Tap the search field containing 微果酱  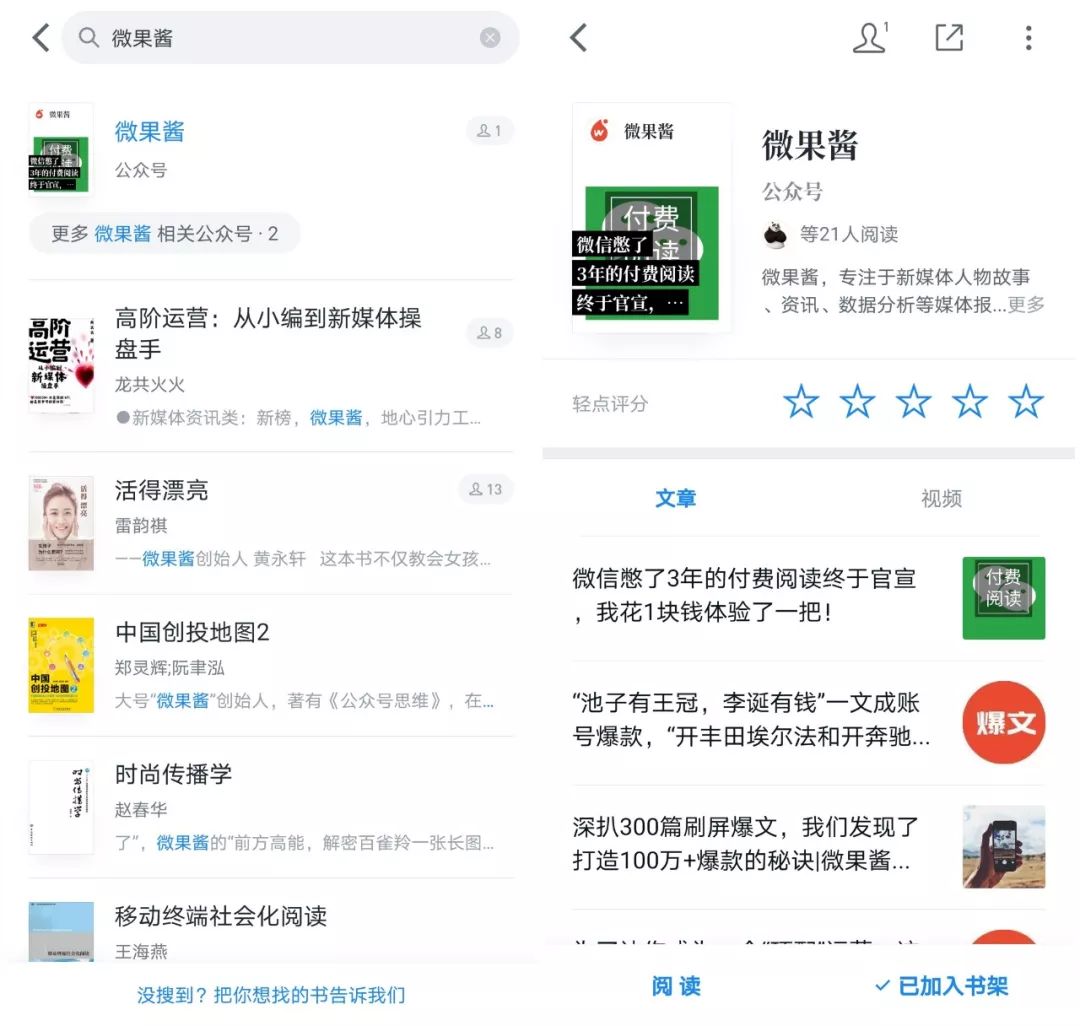290,38
